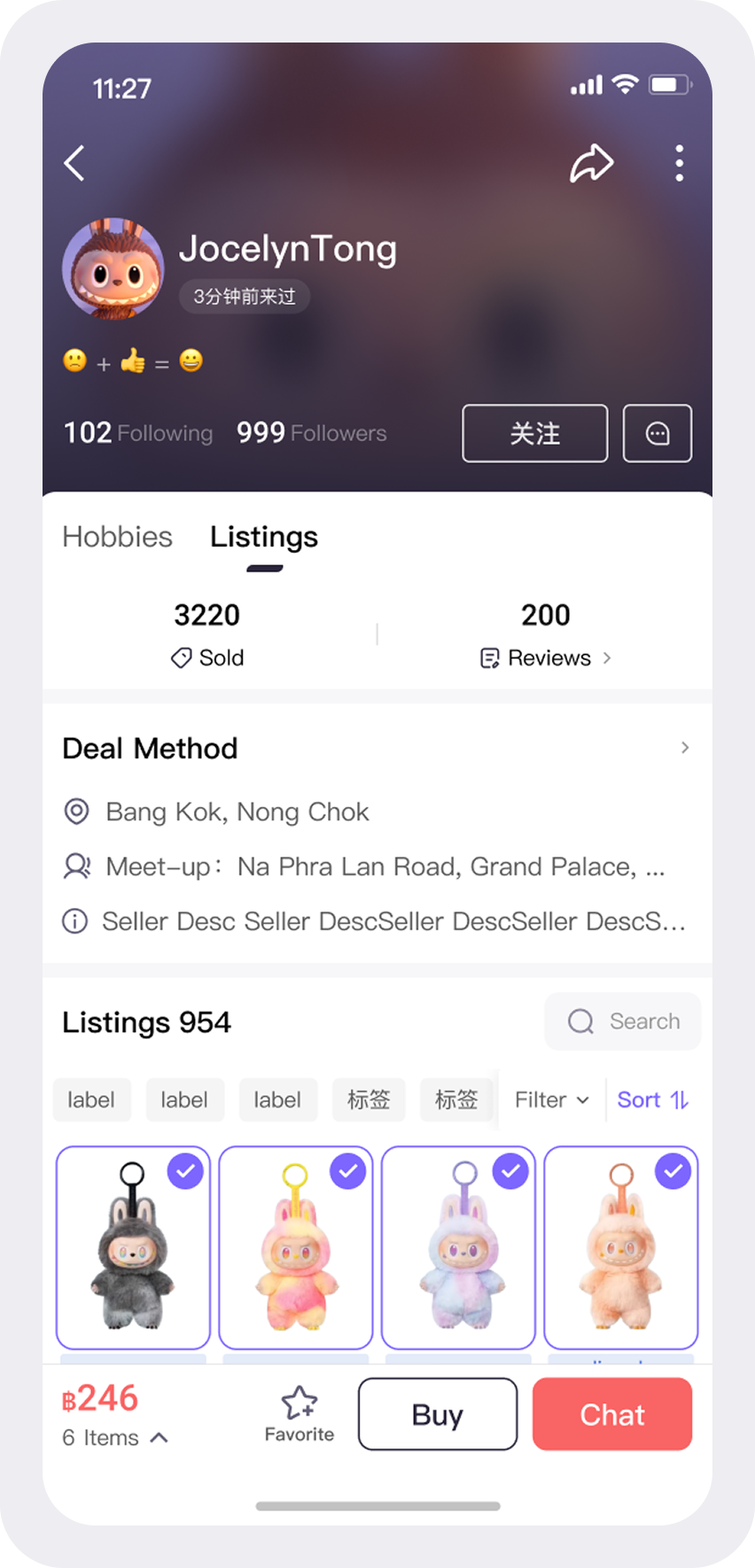Switch to the Hobbies tab

[x=117, y=537]
